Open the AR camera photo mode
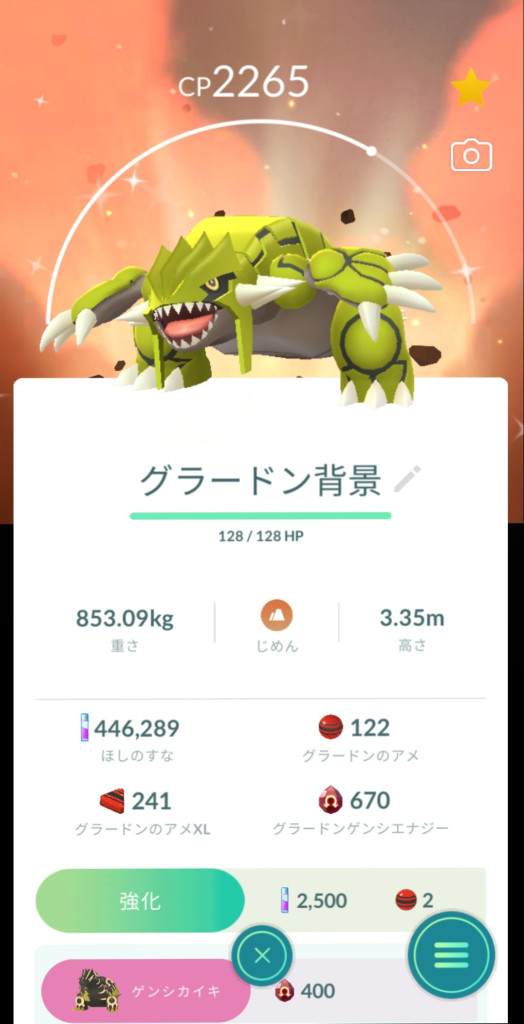Viewport: 524px width, 1024px height. tap(471, 156)
